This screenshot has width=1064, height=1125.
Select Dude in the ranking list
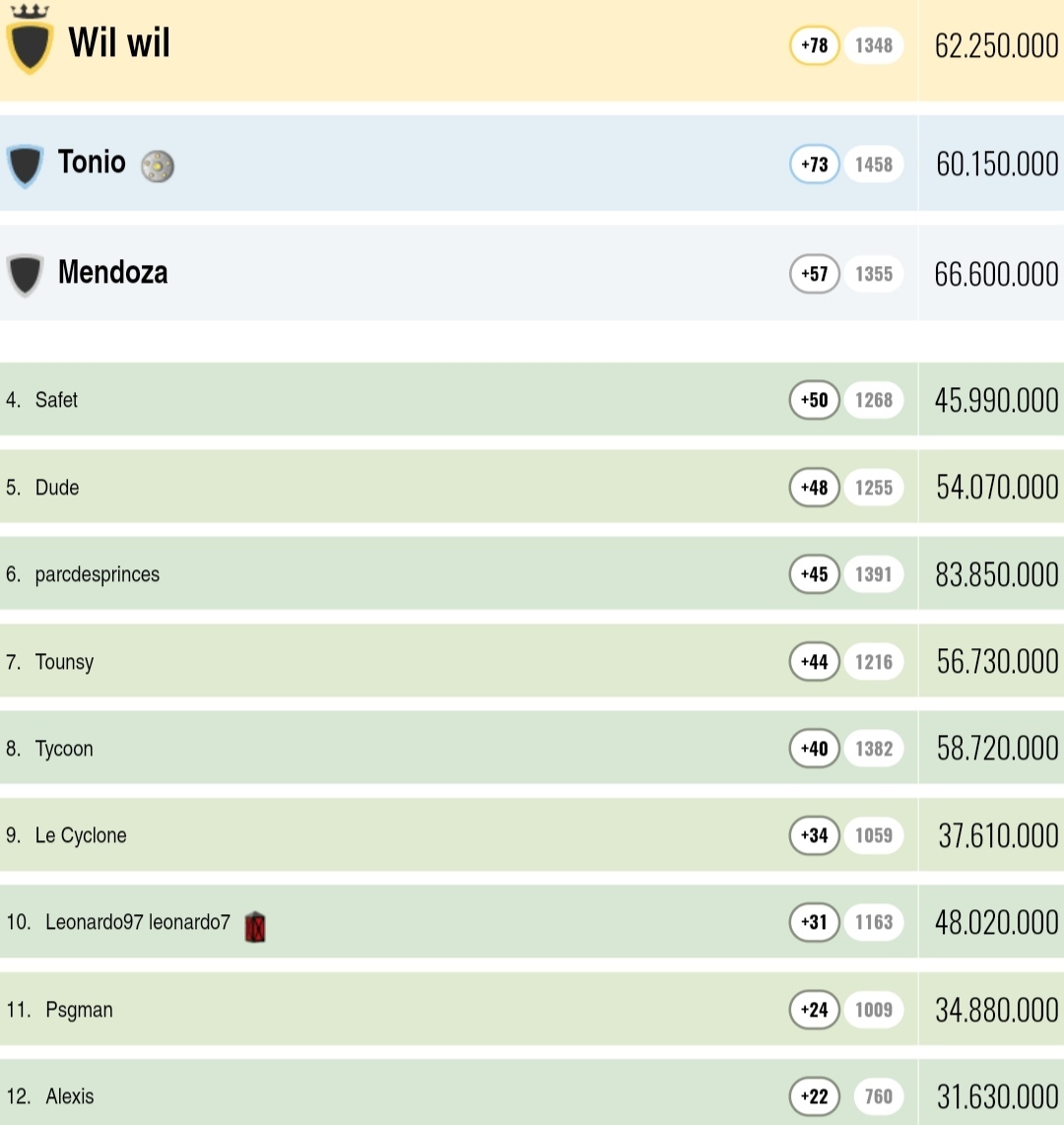[x=57, y=488]
